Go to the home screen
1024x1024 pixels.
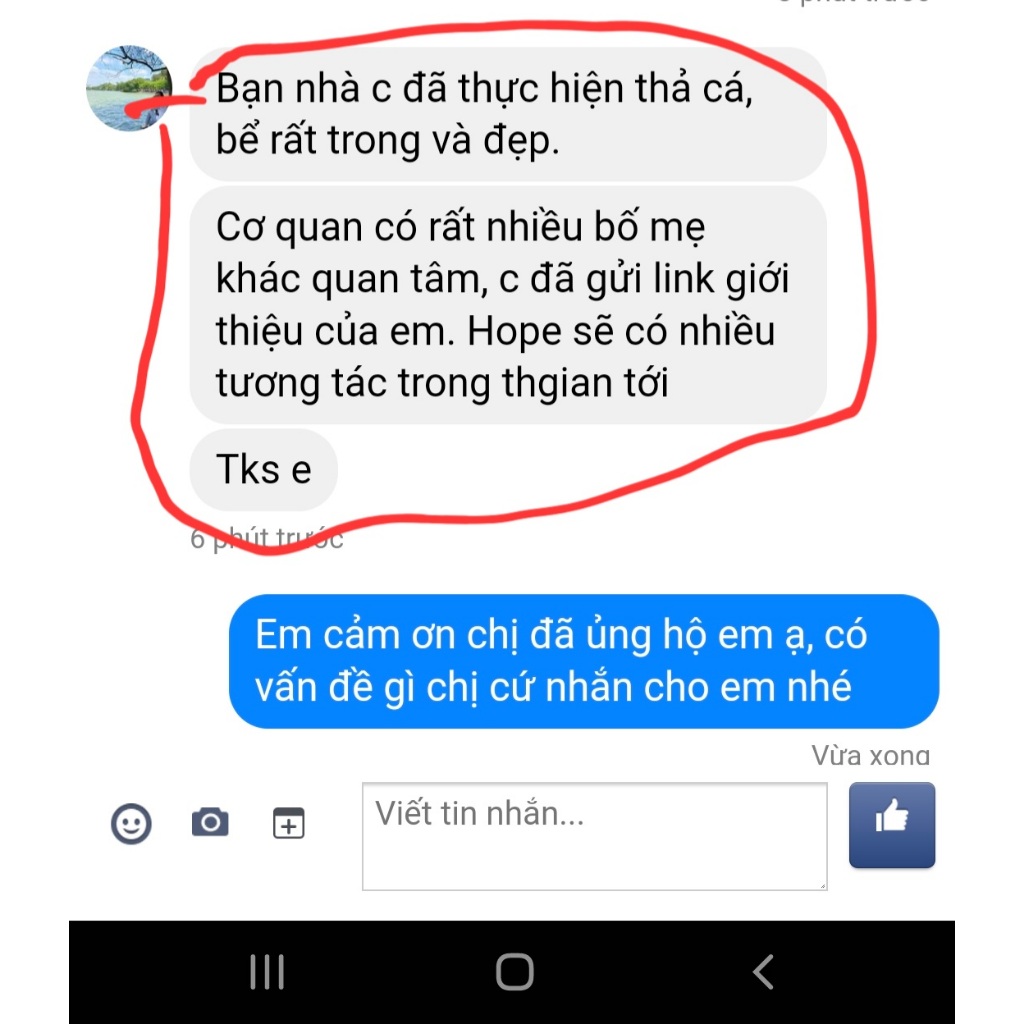coord(514,972)
